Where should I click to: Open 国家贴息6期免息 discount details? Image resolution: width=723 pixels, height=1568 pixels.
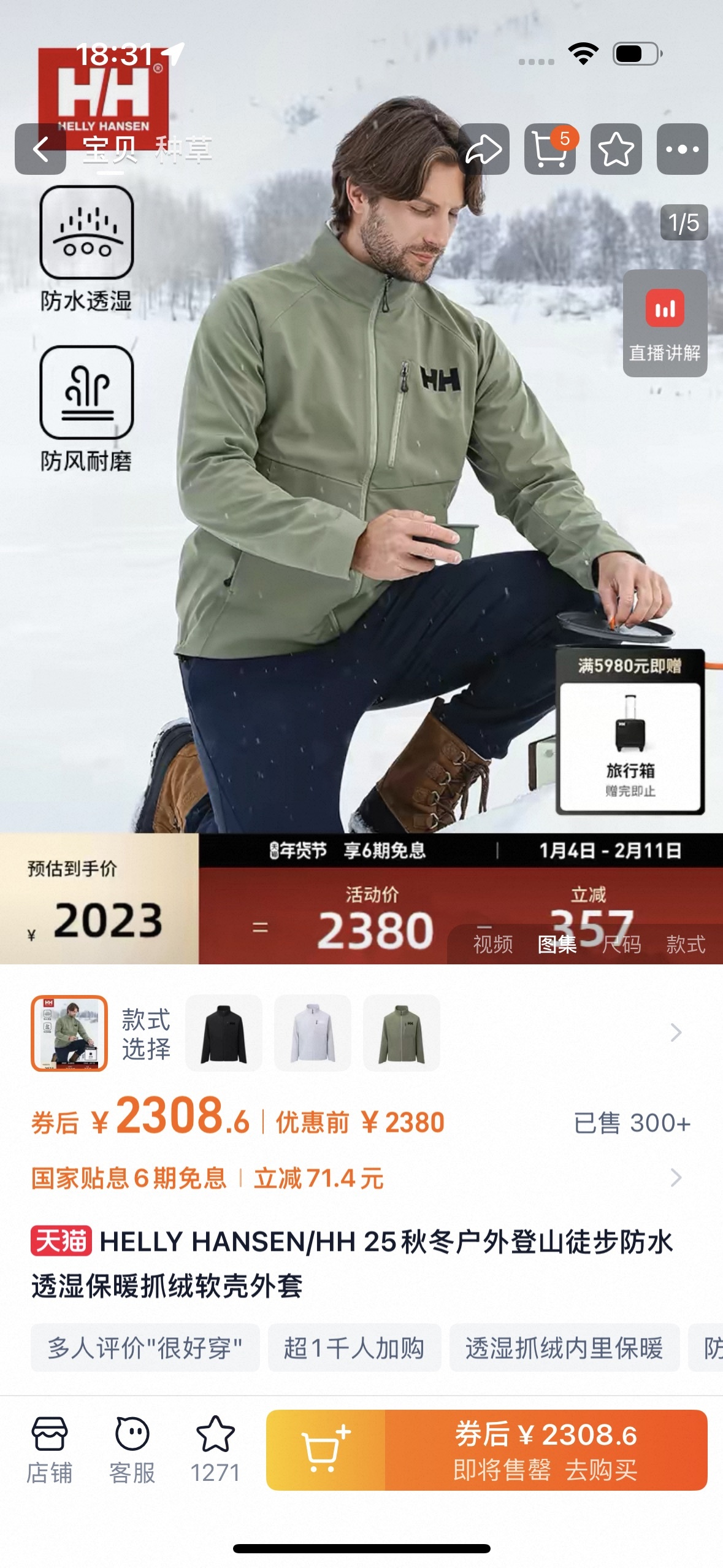pyautogui.click(x=129, y=1178)
